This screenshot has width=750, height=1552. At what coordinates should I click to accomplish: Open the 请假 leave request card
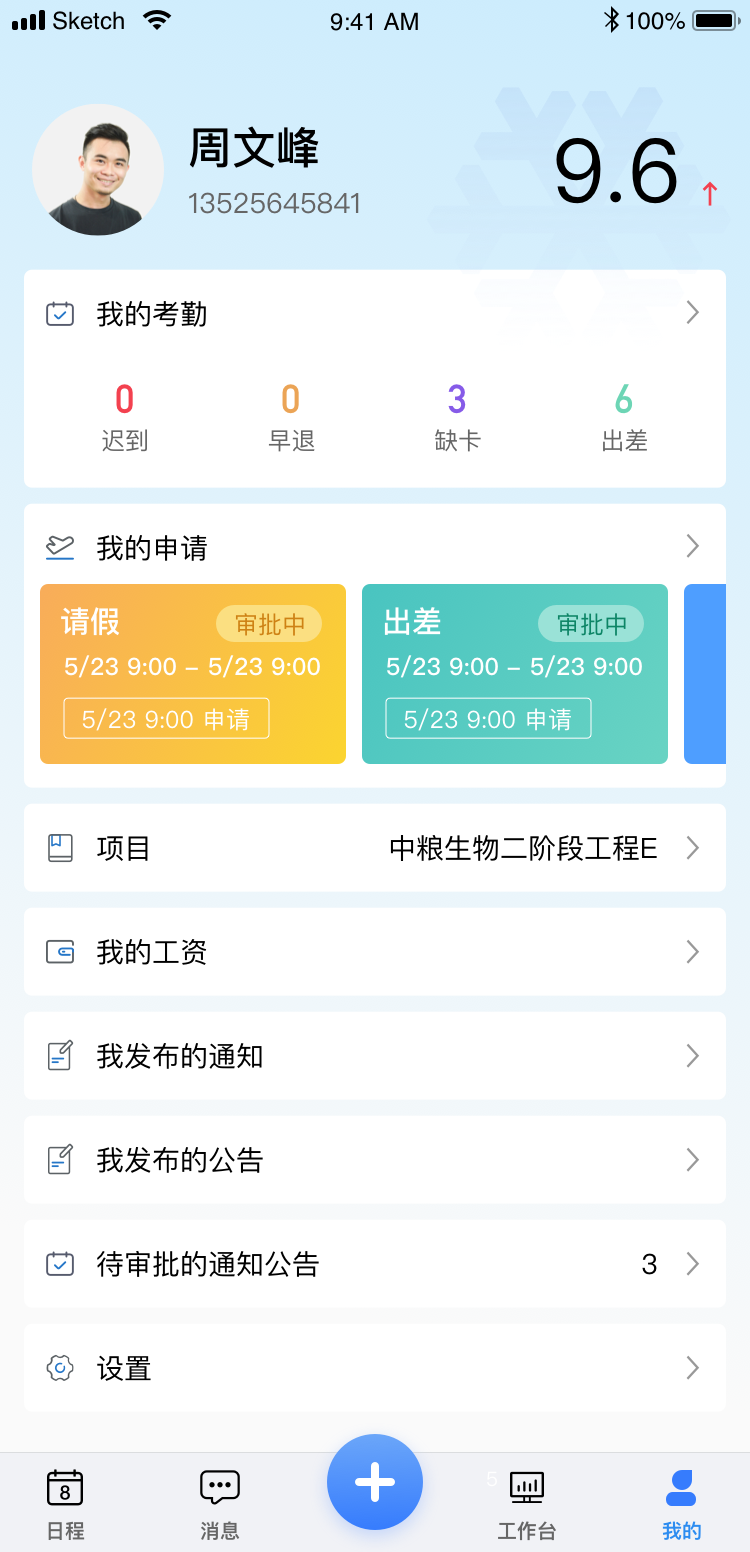193,674
